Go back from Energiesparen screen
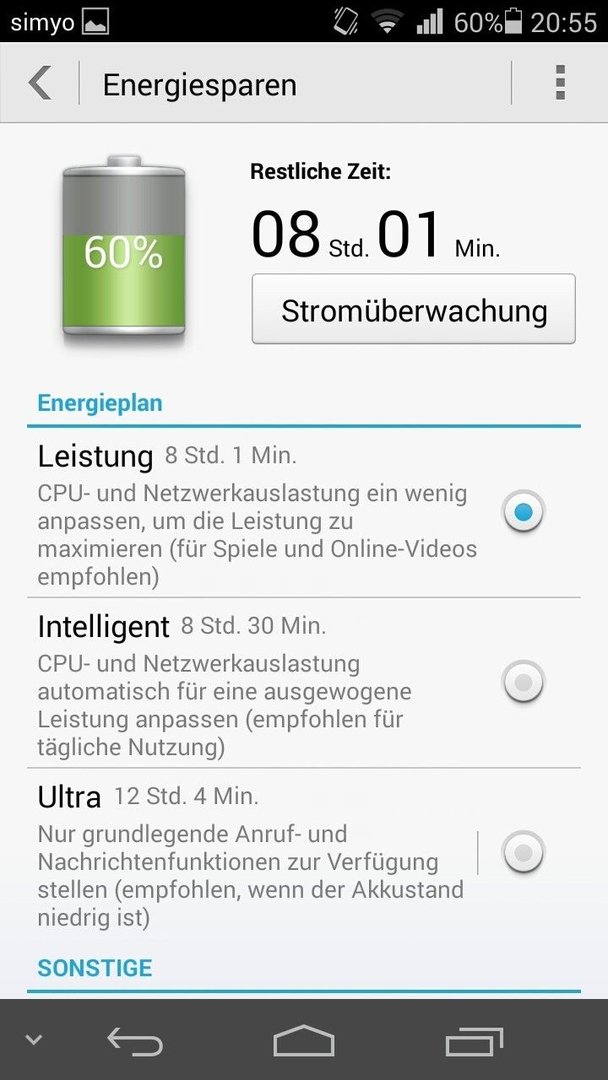The width and height of the screenshot is (608, 1080). [x=40, y=83]
